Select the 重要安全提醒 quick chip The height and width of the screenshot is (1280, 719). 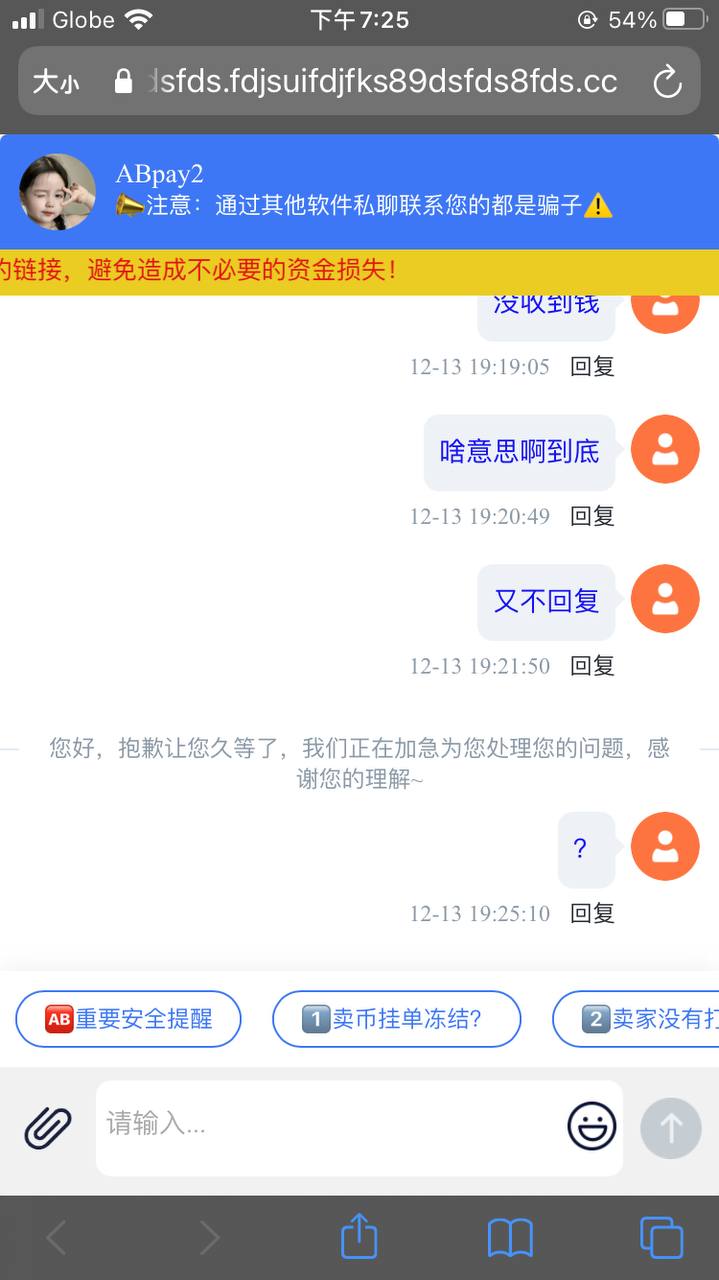[128, 1019]
